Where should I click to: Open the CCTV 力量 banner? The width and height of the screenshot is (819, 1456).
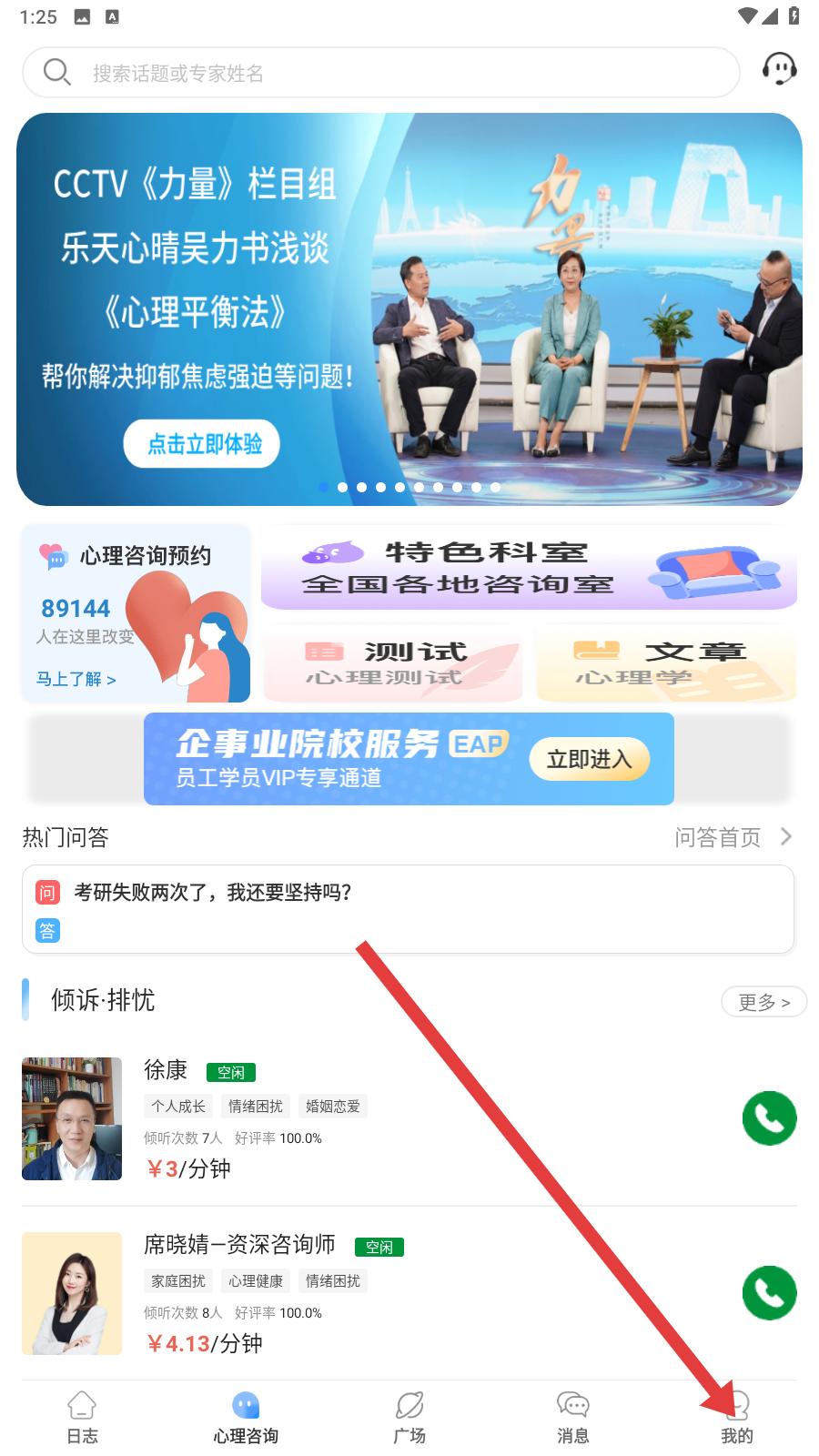(409, 309)
